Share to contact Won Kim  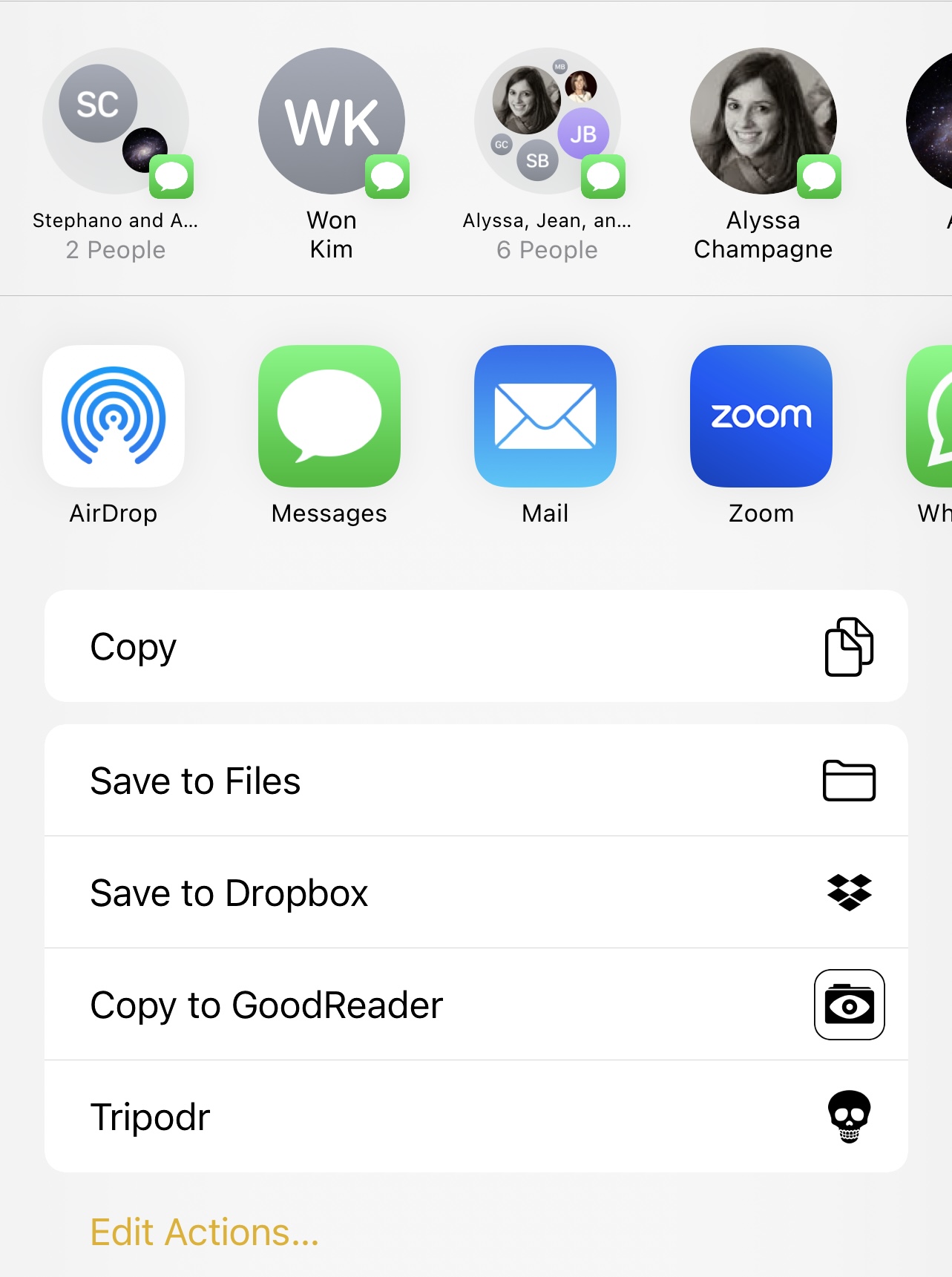pos(331,122)
